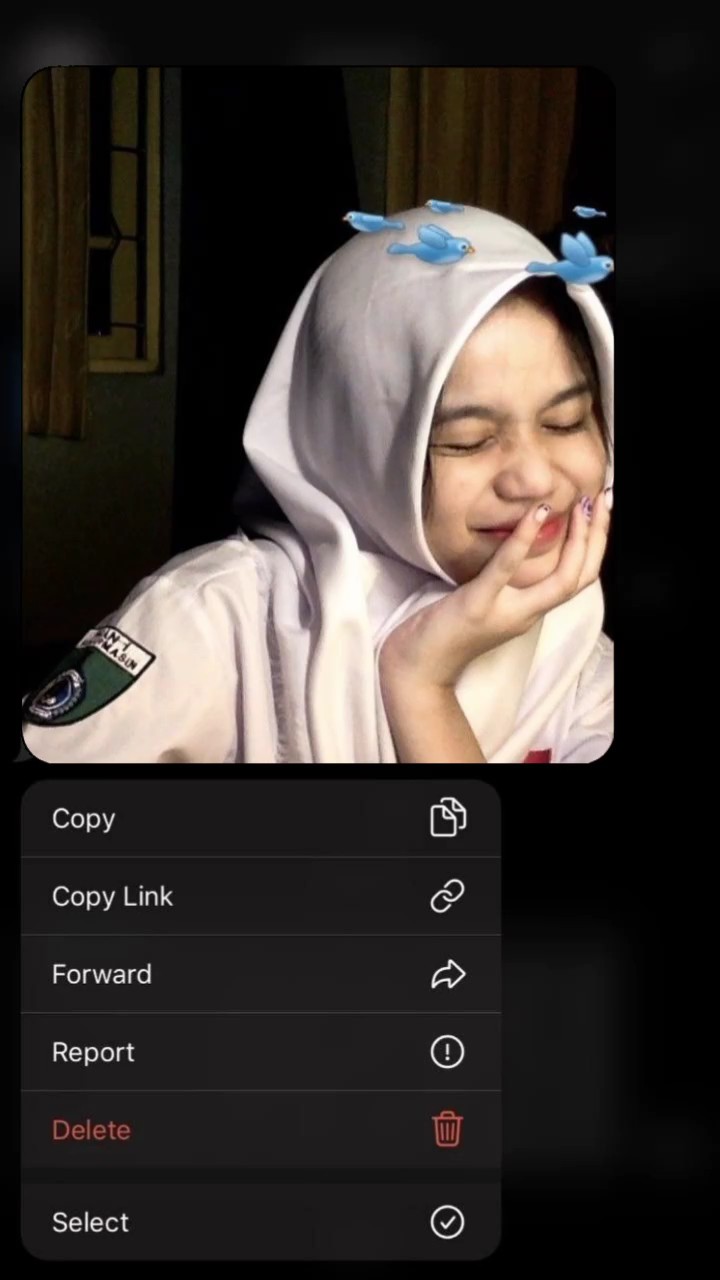Copy the photo message
720x1280 pixels.
tap(260, 818)
